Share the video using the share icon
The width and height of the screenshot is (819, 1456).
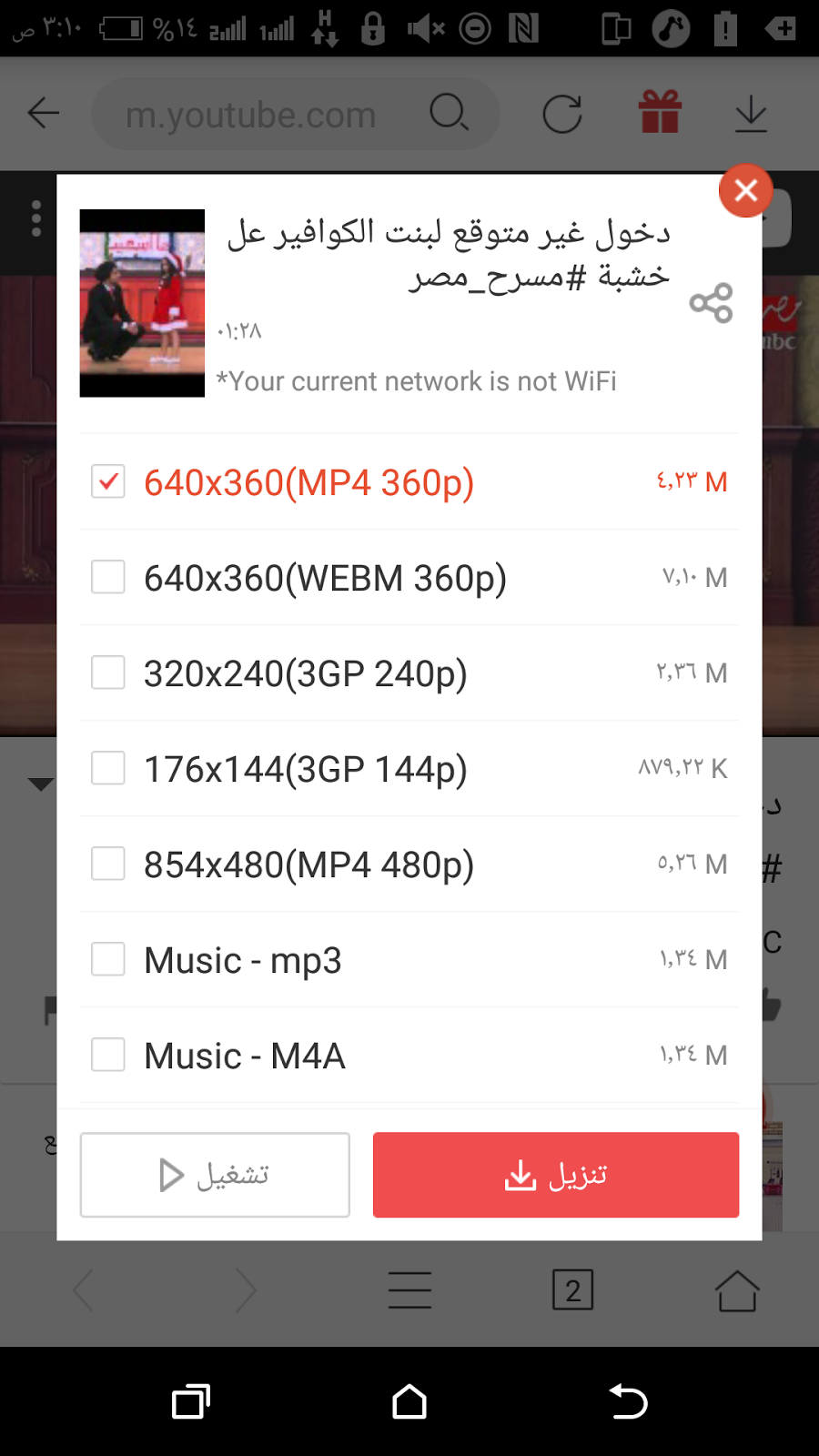(x=711, y=303)
